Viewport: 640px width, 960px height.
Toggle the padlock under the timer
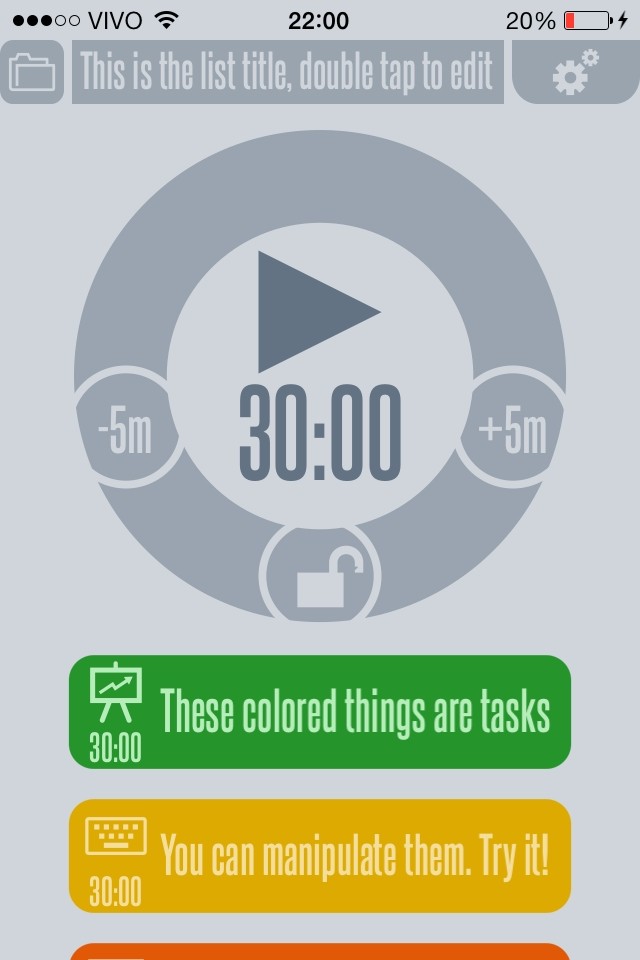point(321,577)
